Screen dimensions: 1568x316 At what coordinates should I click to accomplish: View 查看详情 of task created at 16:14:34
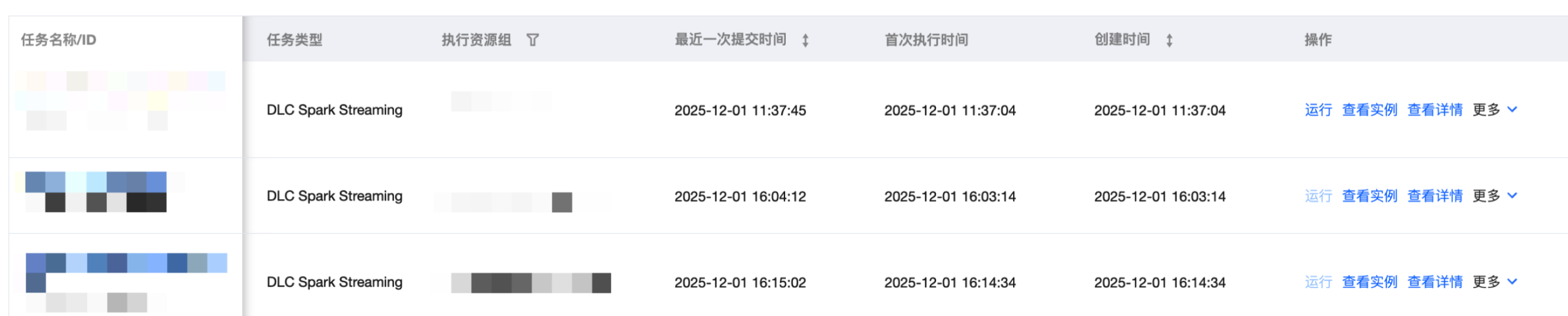(1435, 283)
